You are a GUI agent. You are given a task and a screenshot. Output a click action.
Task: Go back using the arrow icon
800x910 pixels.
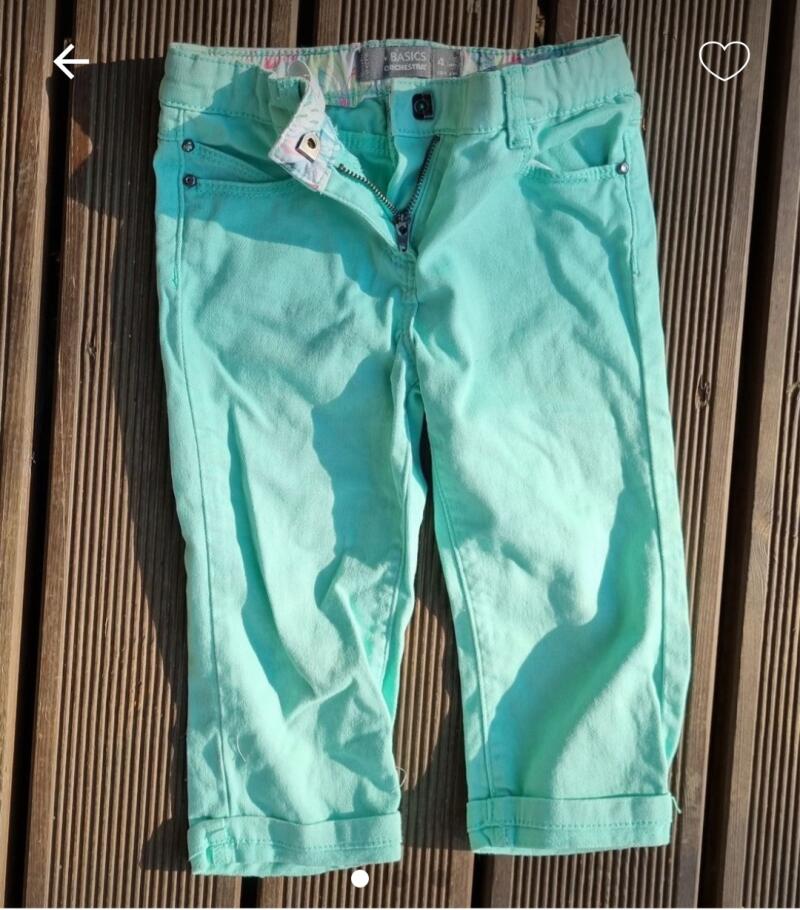pos(71,62)
